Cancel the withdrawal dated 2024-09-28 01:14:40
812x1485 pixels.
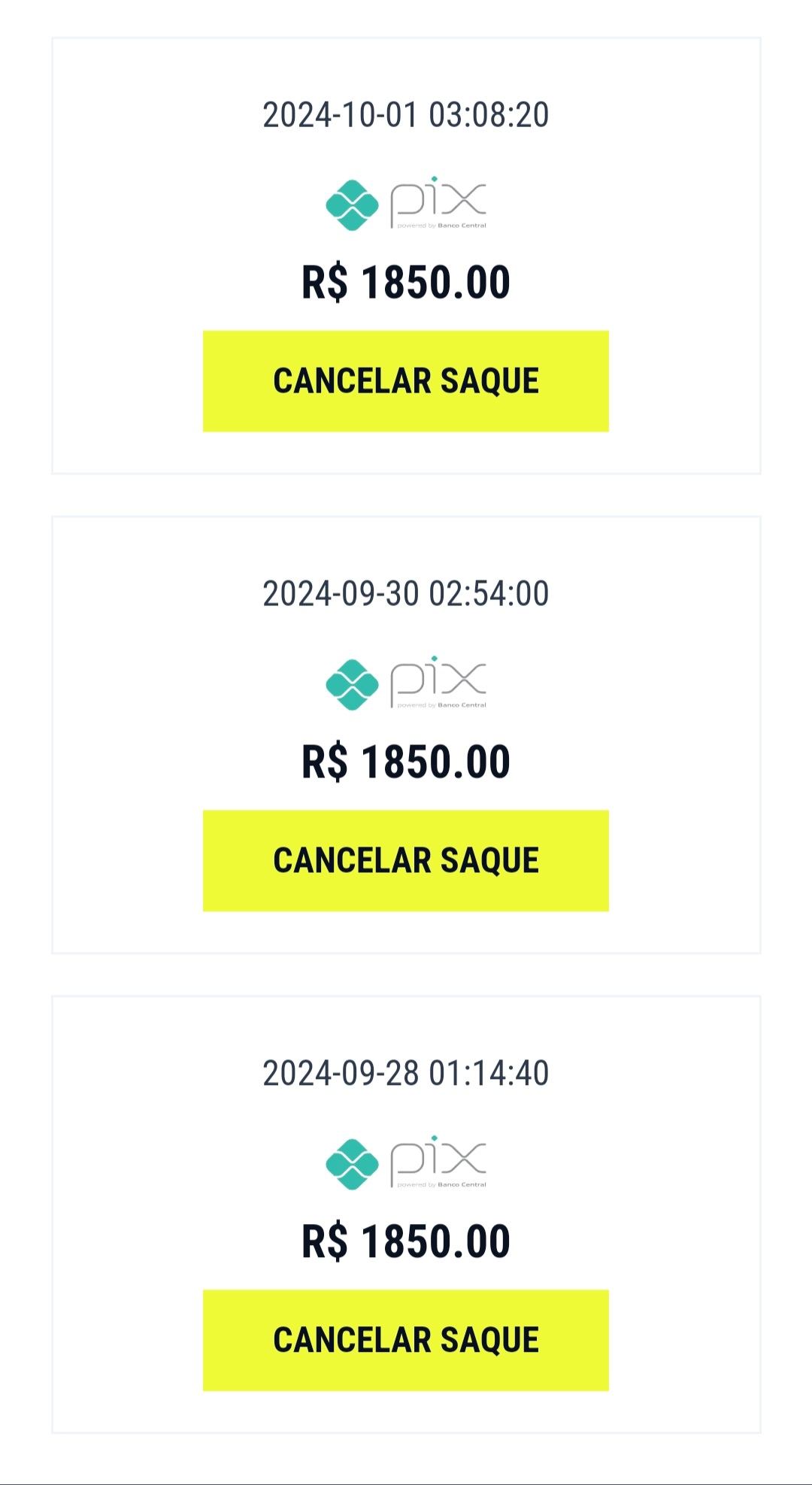tap(405, 1341)
